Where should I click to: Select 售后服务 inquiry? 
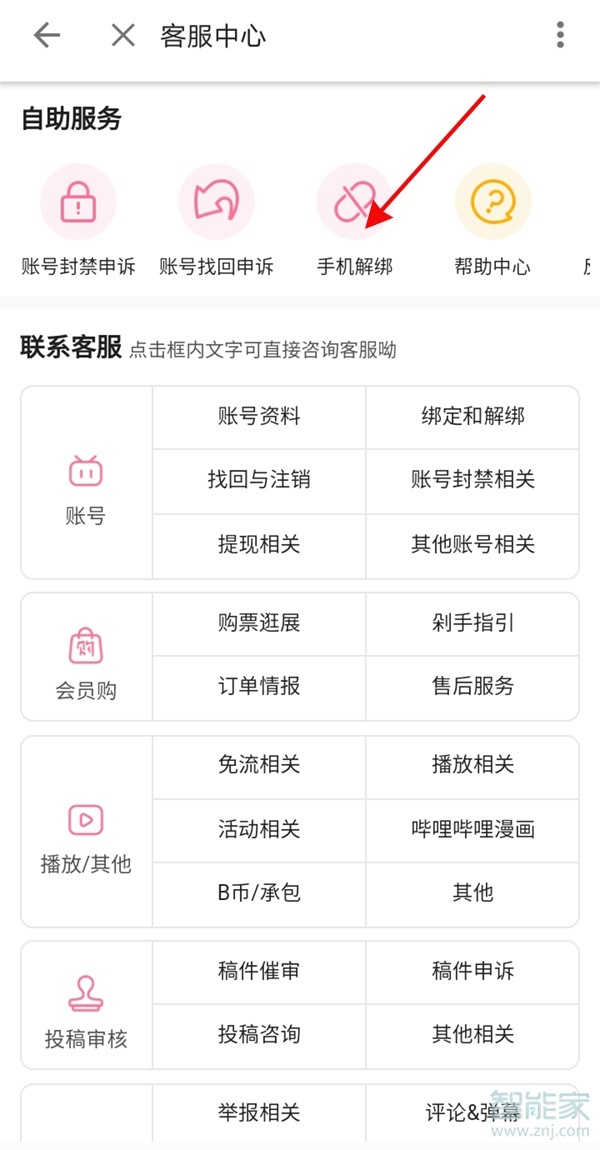tap(473, 686)
